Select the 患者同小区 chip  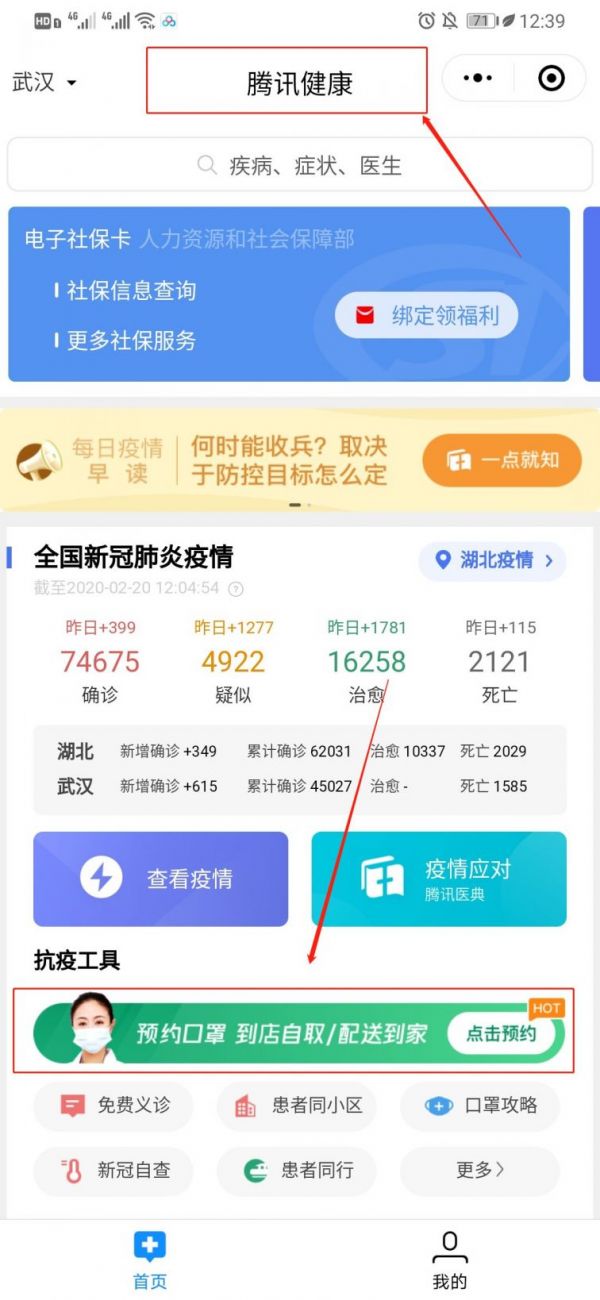296,1106
